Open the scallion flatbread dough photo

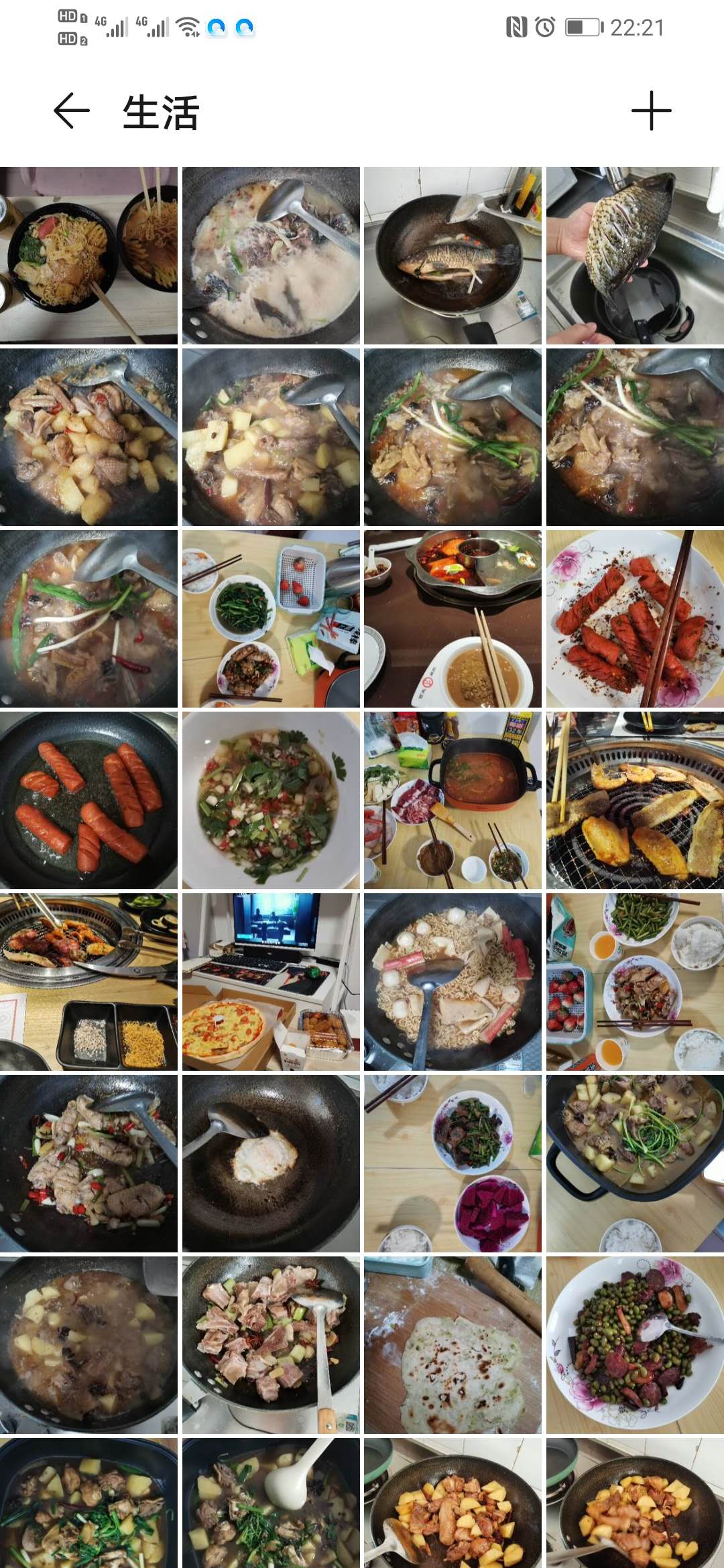point(452,1345)
